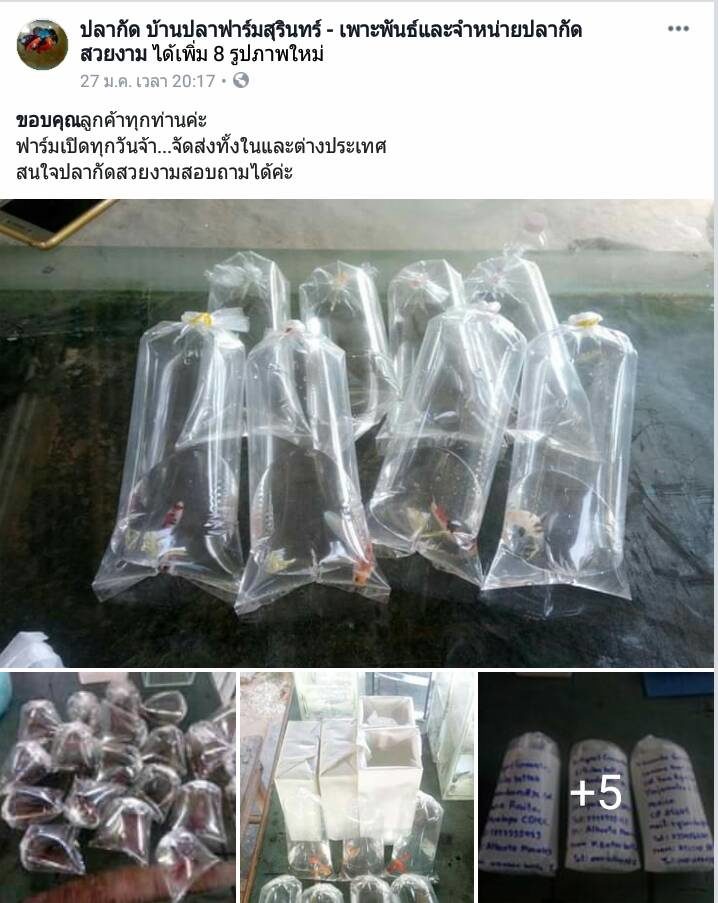This screenshot has width=718, height=903.
Task: Open the post's three-dot overflow menu
Action: pos(678,28)
